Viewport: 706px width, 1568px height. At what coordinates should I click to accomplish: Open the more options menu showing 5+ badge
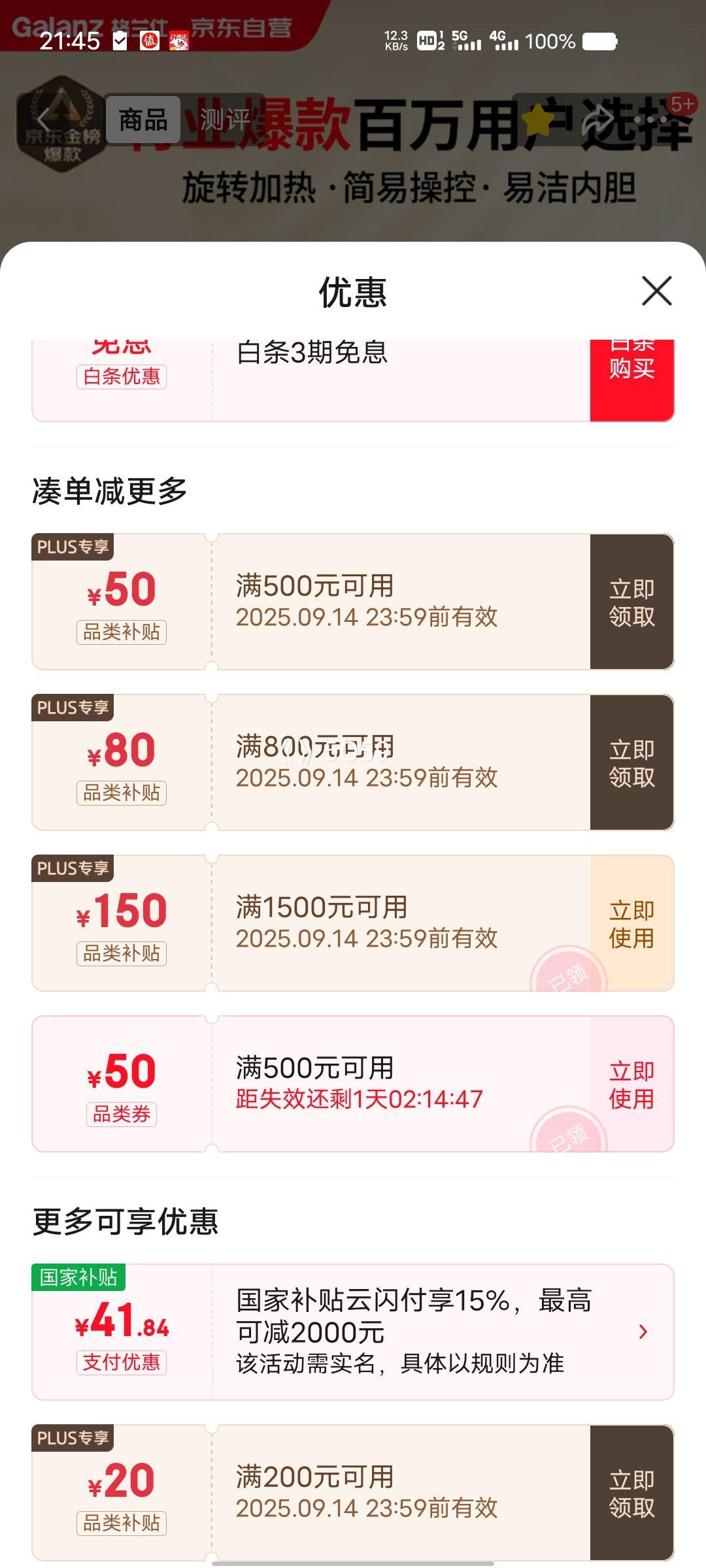point(649,120)
